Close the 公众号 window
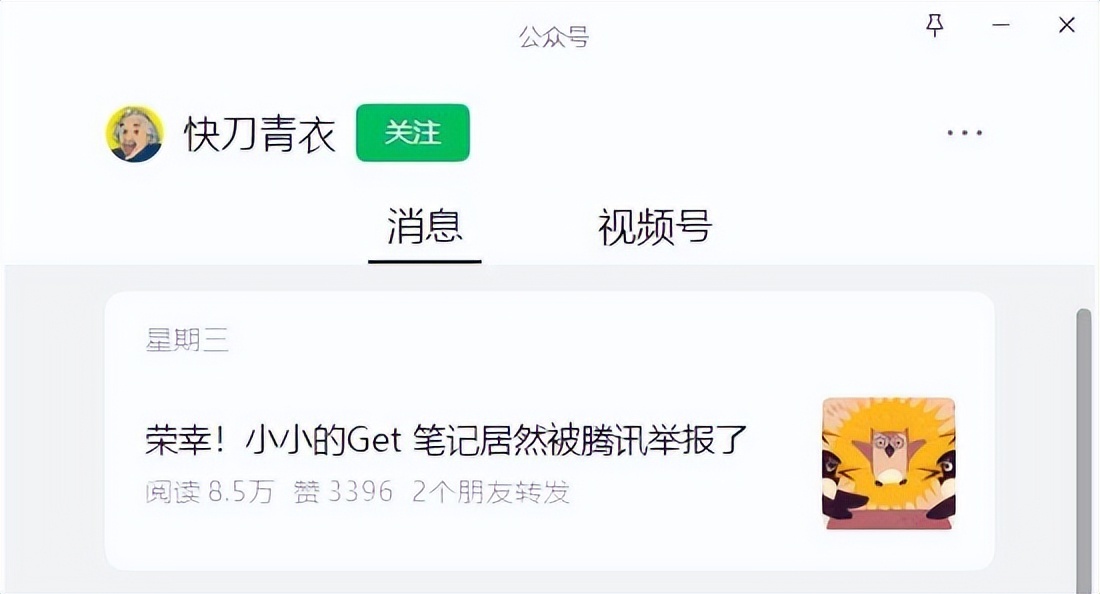The width and height of the screenshot is (1100, 594). (1067, 26)
